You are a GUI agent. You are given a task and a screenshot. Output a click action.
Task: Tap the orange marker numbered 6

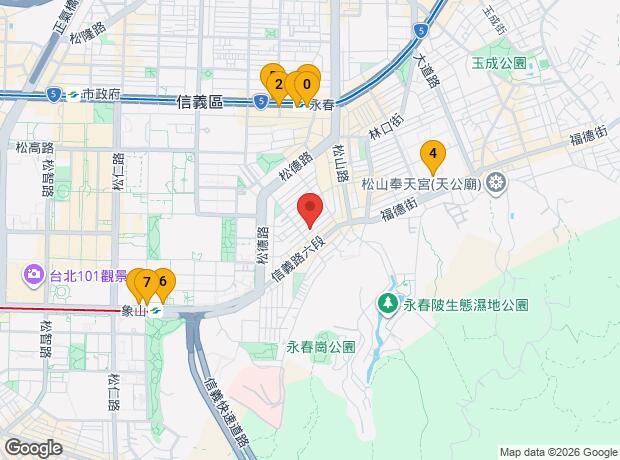[x=163, y=283]
